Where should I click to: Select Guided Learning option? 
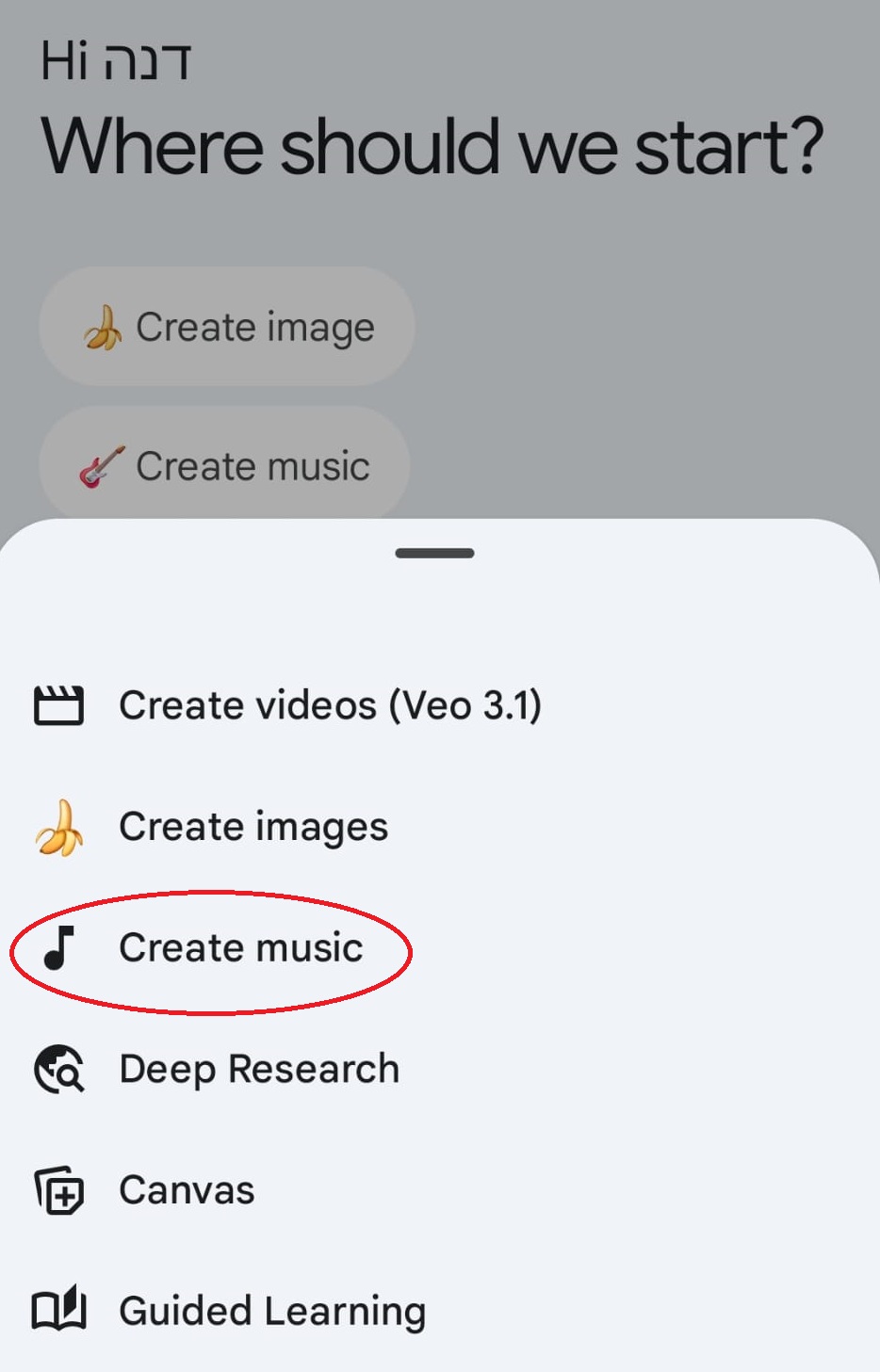(x=271, y=1311)
